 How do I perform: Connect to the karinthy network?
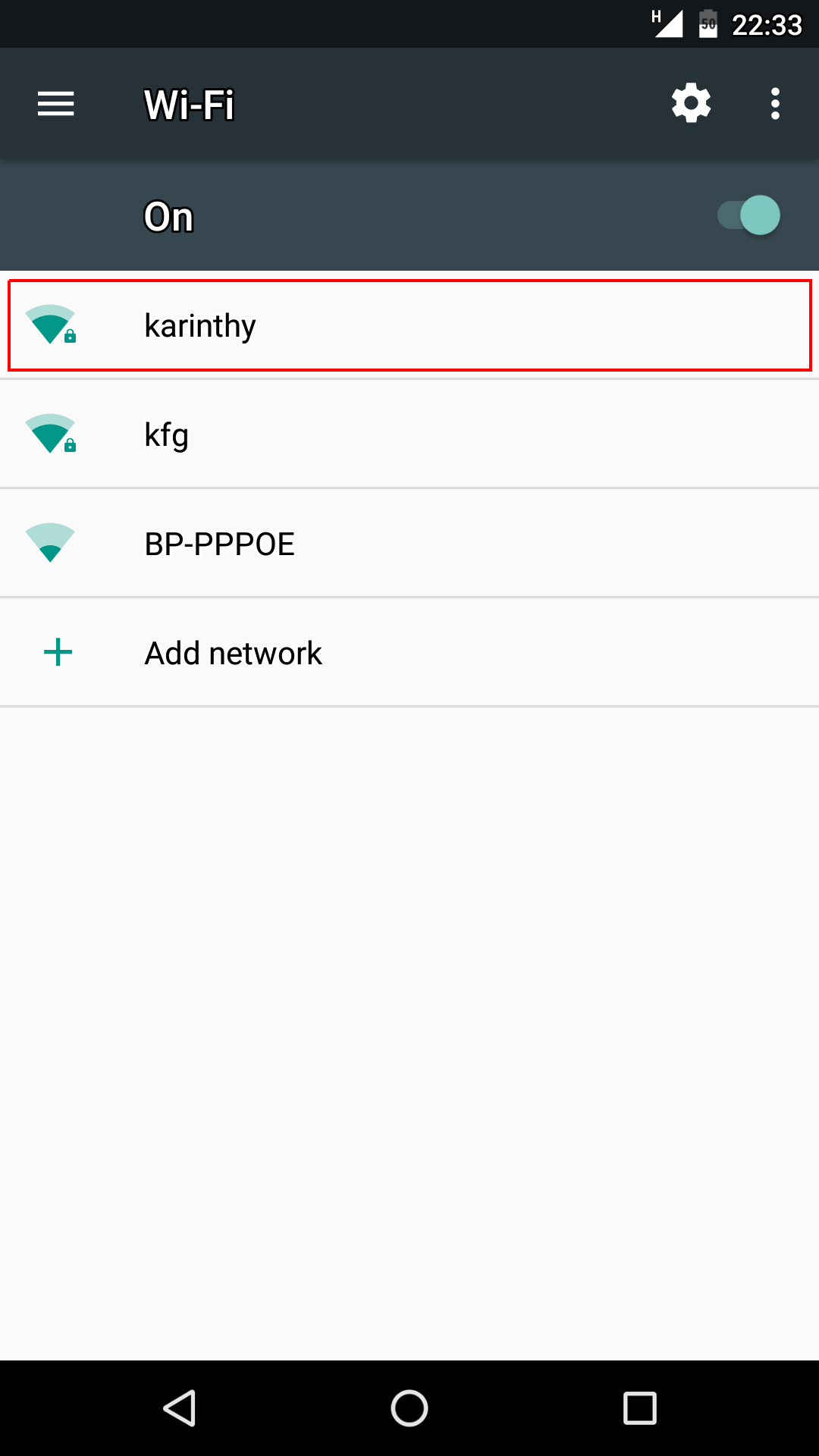[x=409, y=326]
